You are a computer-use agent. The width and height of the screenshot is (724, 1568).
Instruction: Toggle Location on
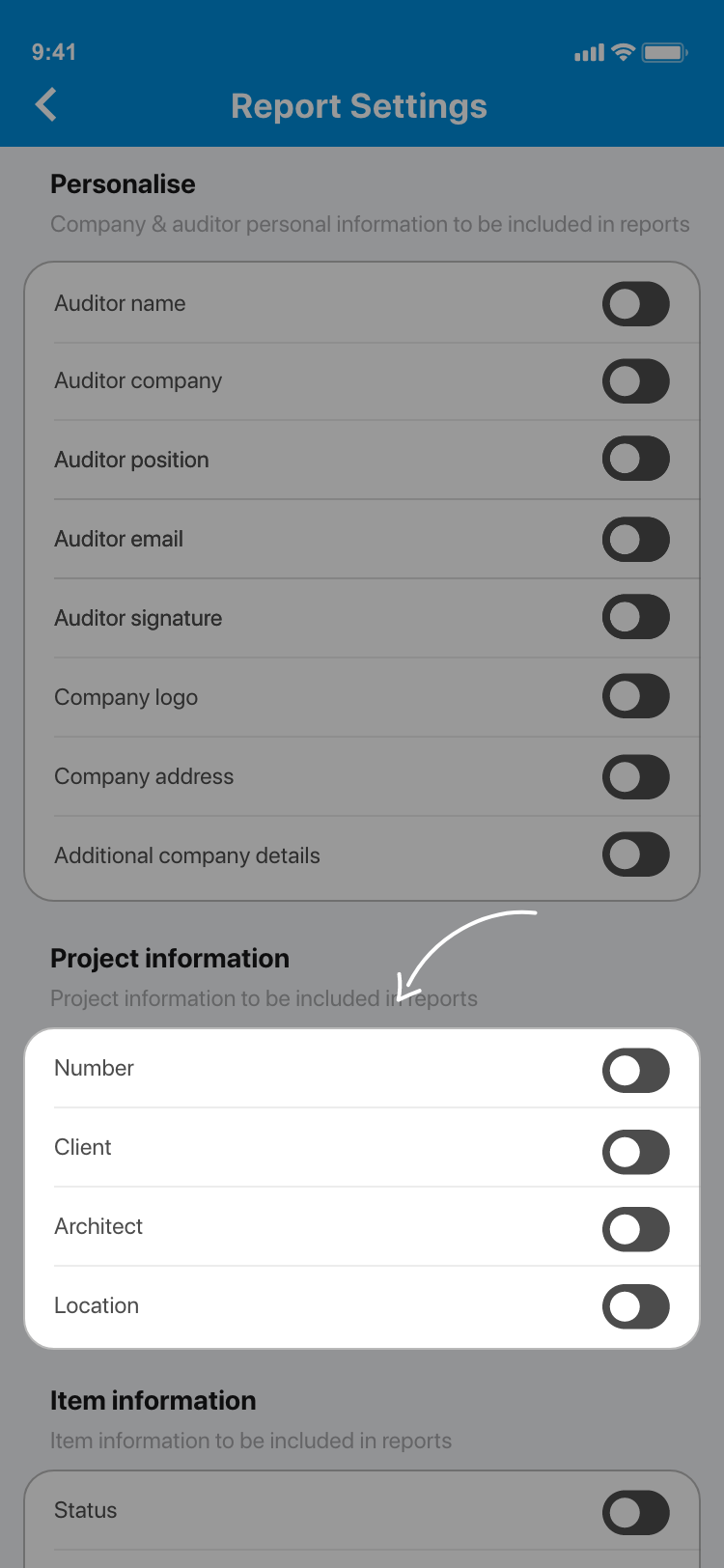(635, 1306)
